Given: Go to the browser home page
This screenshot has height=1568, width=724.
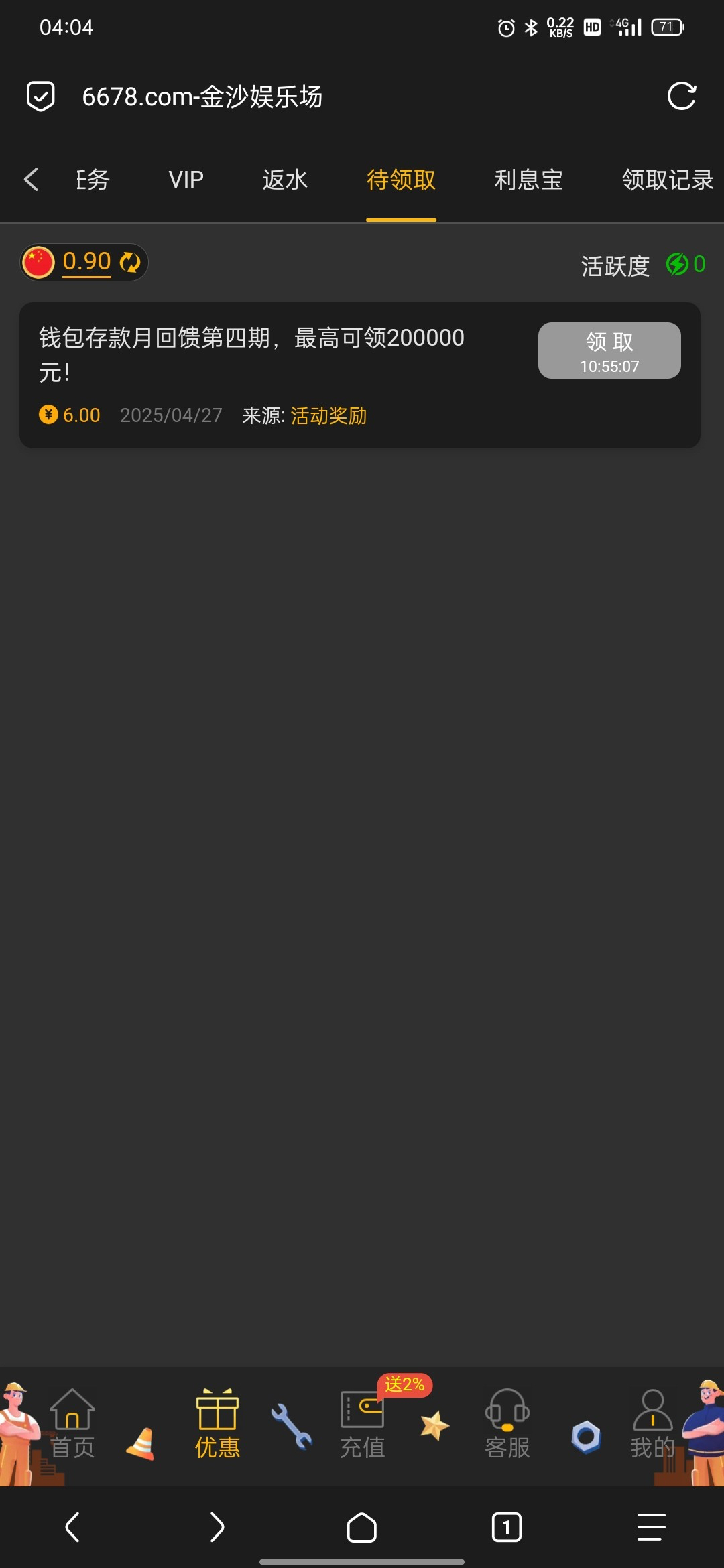Looking at the screenshot, I should coord(362,1527).
